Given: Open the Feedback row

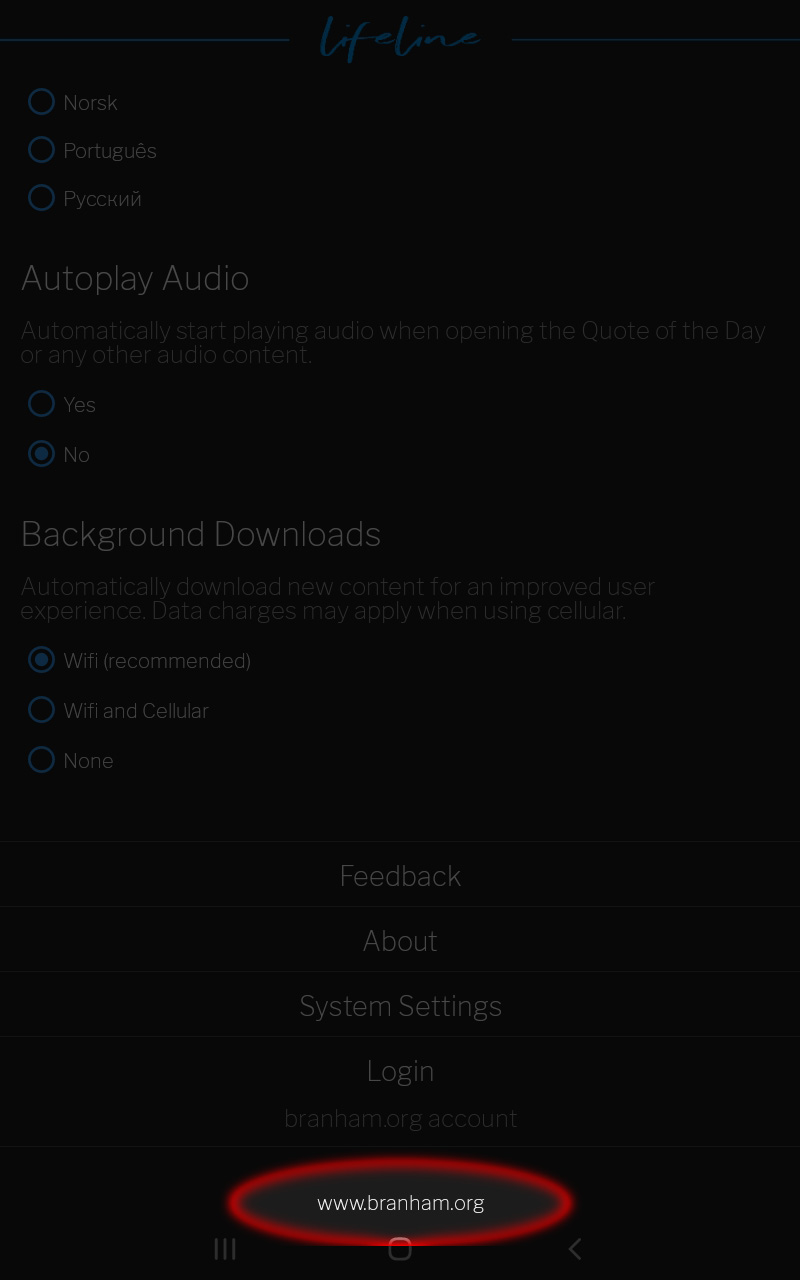Looking at the screenshot, I should point(400,875).
